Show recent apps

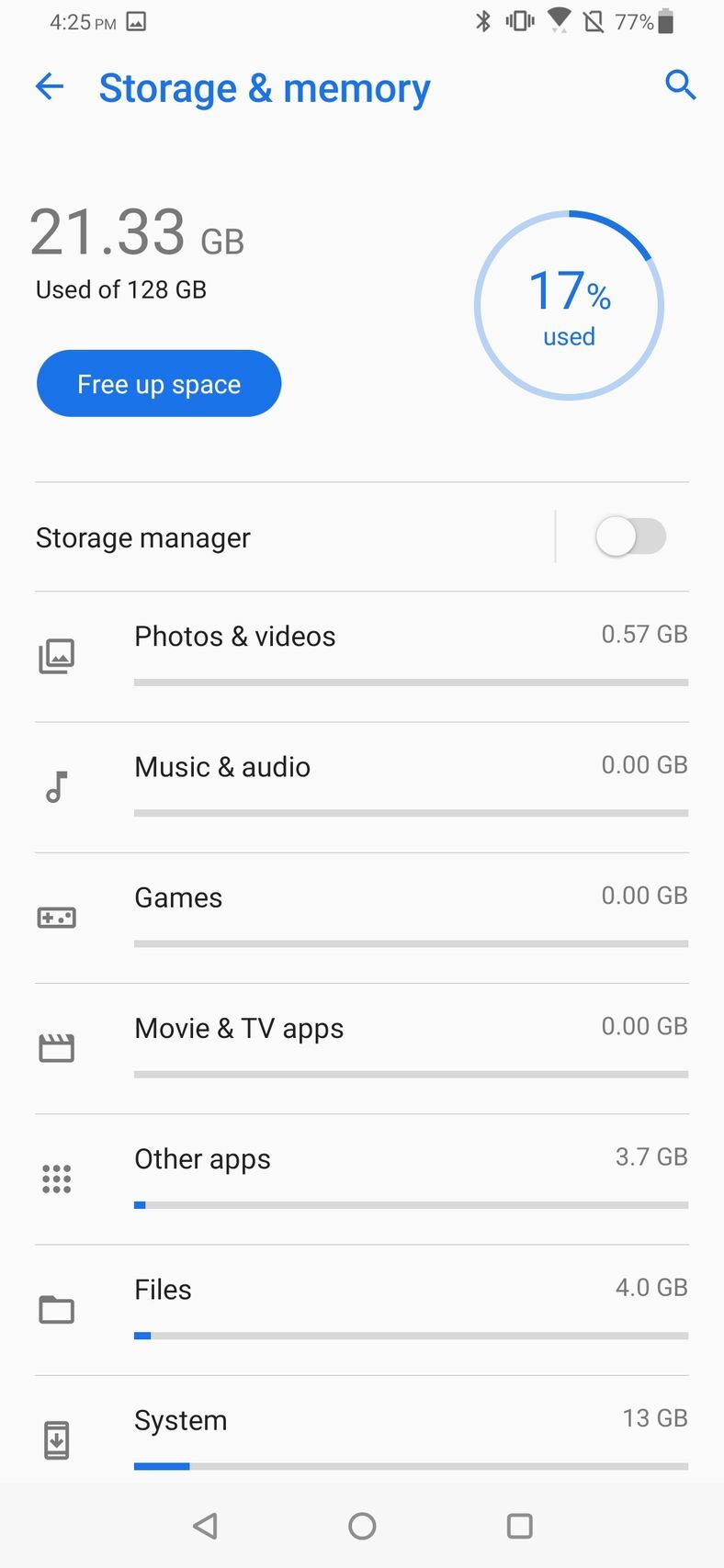click(x=520, y=1527)
